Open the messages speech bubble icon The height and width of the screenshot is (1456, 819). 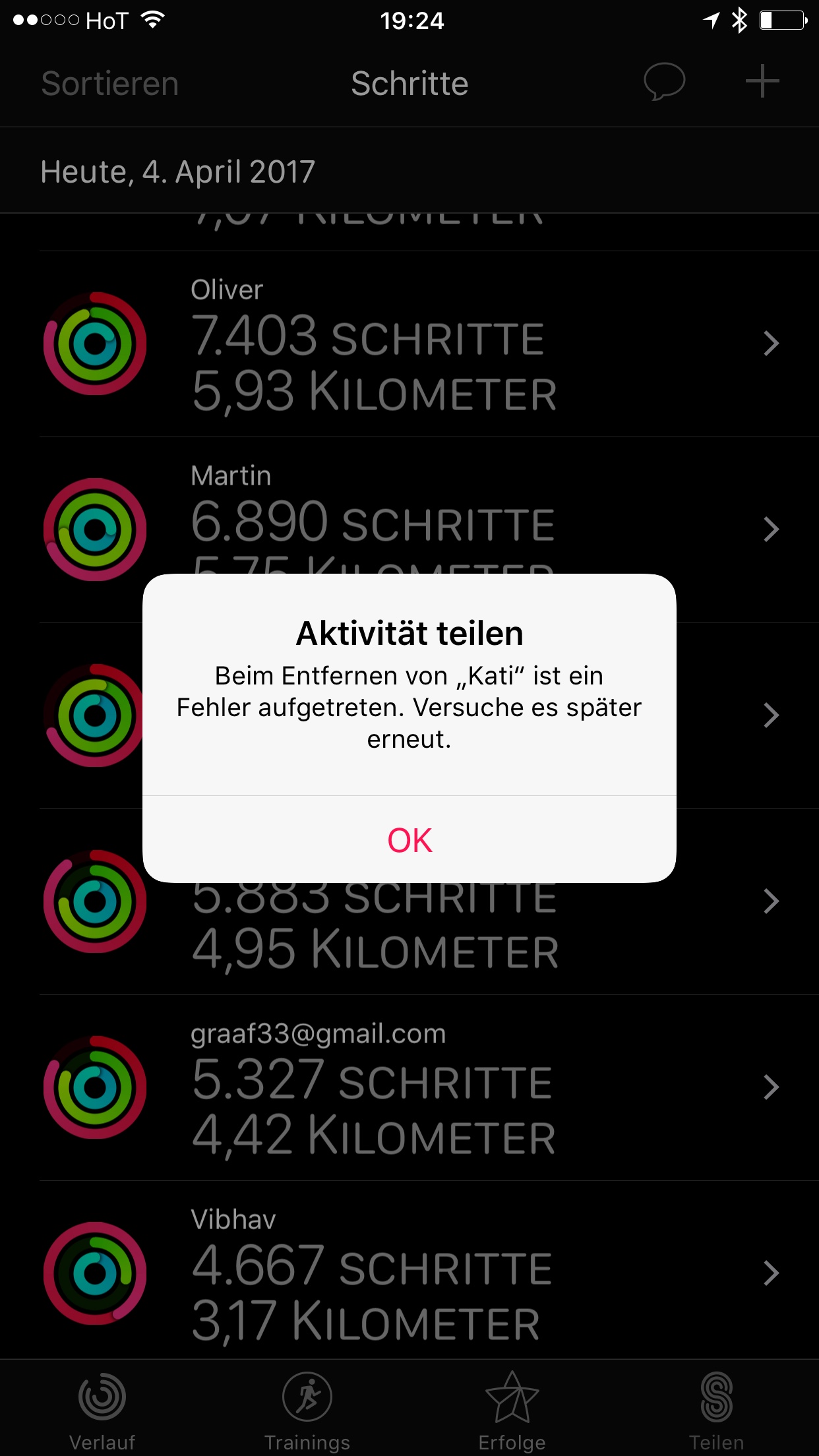pos(664,82)
